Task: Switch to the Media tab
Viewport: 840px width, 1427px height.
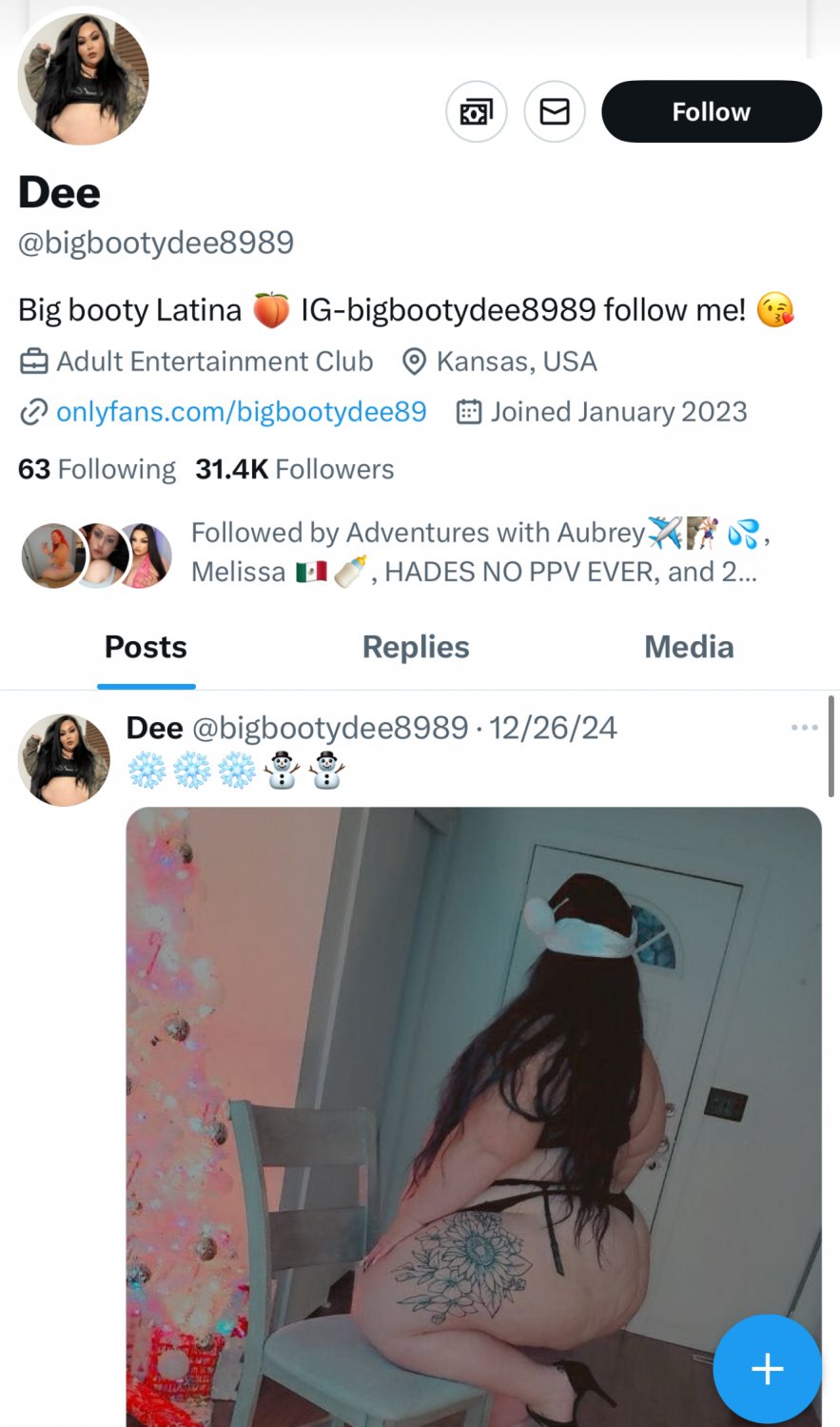Action: [x=689, y=647]
